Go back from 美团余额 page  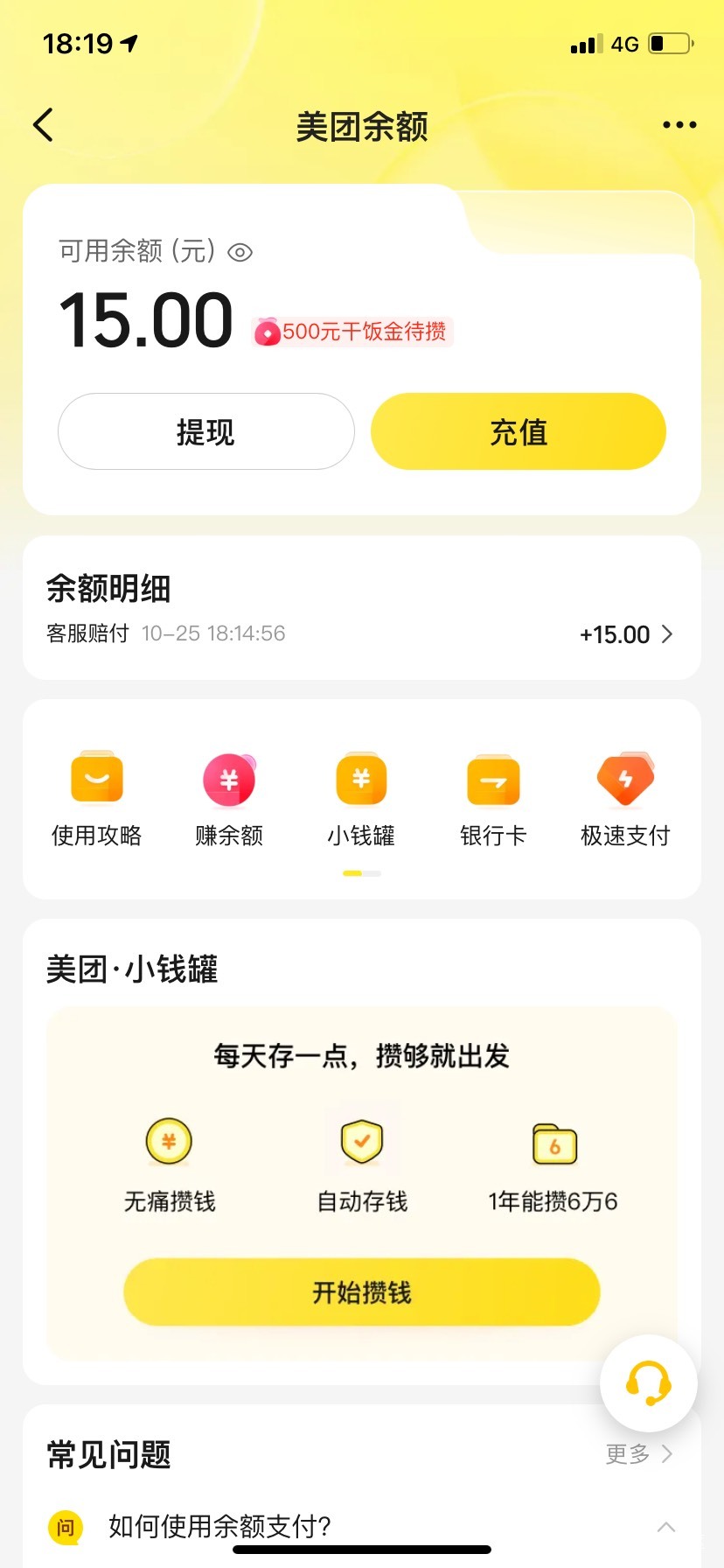coord(44,125)
